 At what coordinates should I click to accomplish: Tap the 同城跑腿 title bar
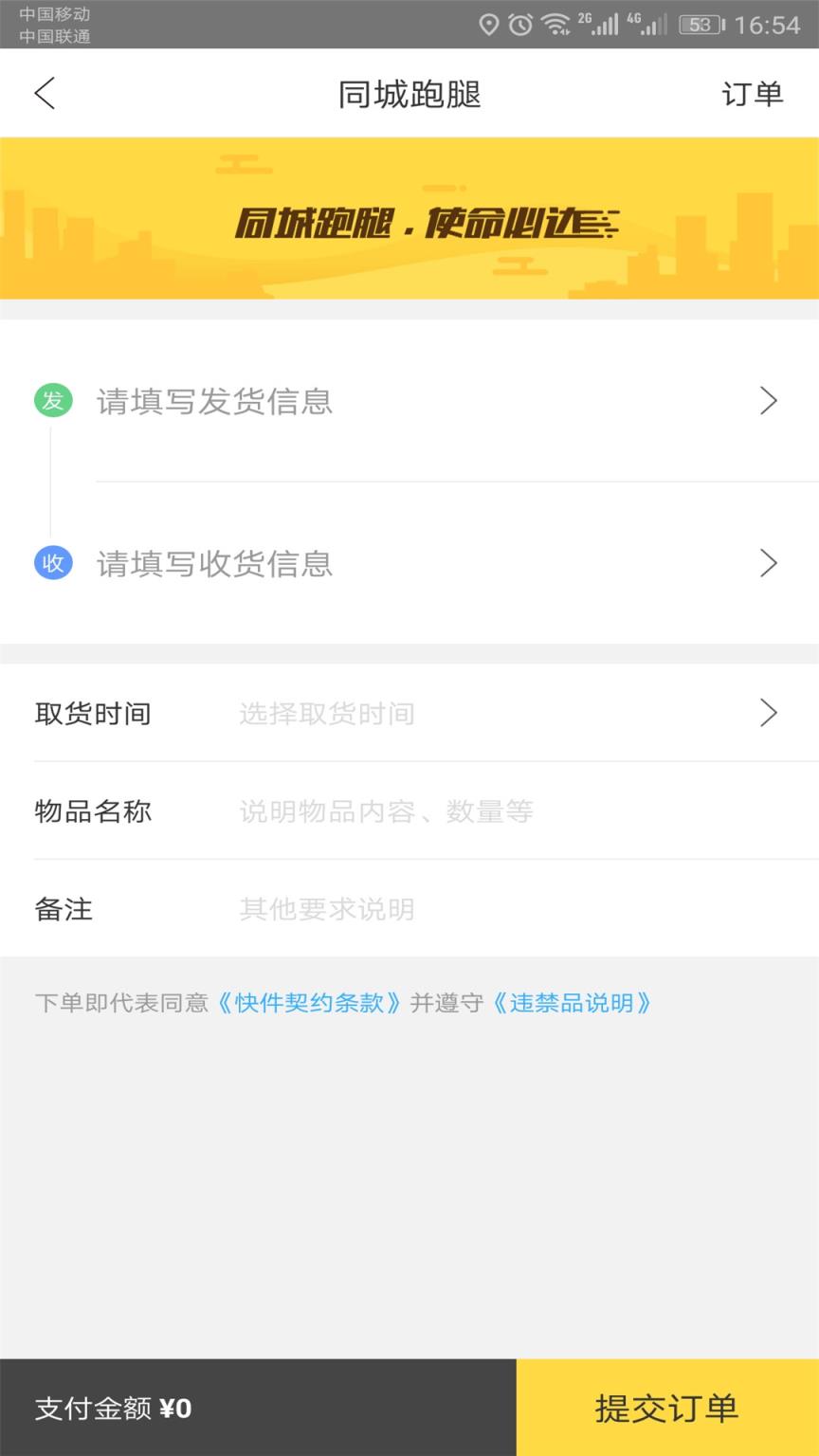click(x=409, y=94)
